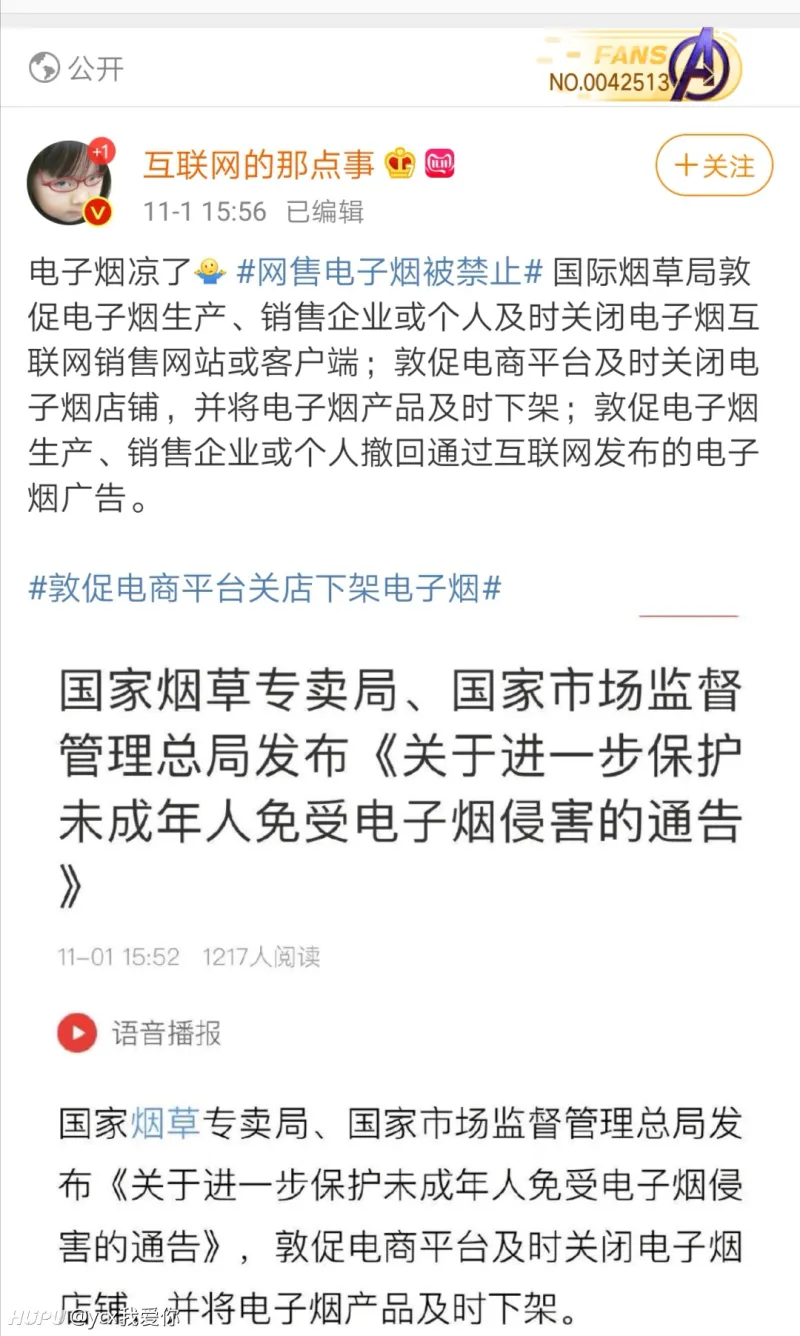Click the 1217人阅读 read count
The width and height of the screenshot is (800, 1336).
(259, 956)
